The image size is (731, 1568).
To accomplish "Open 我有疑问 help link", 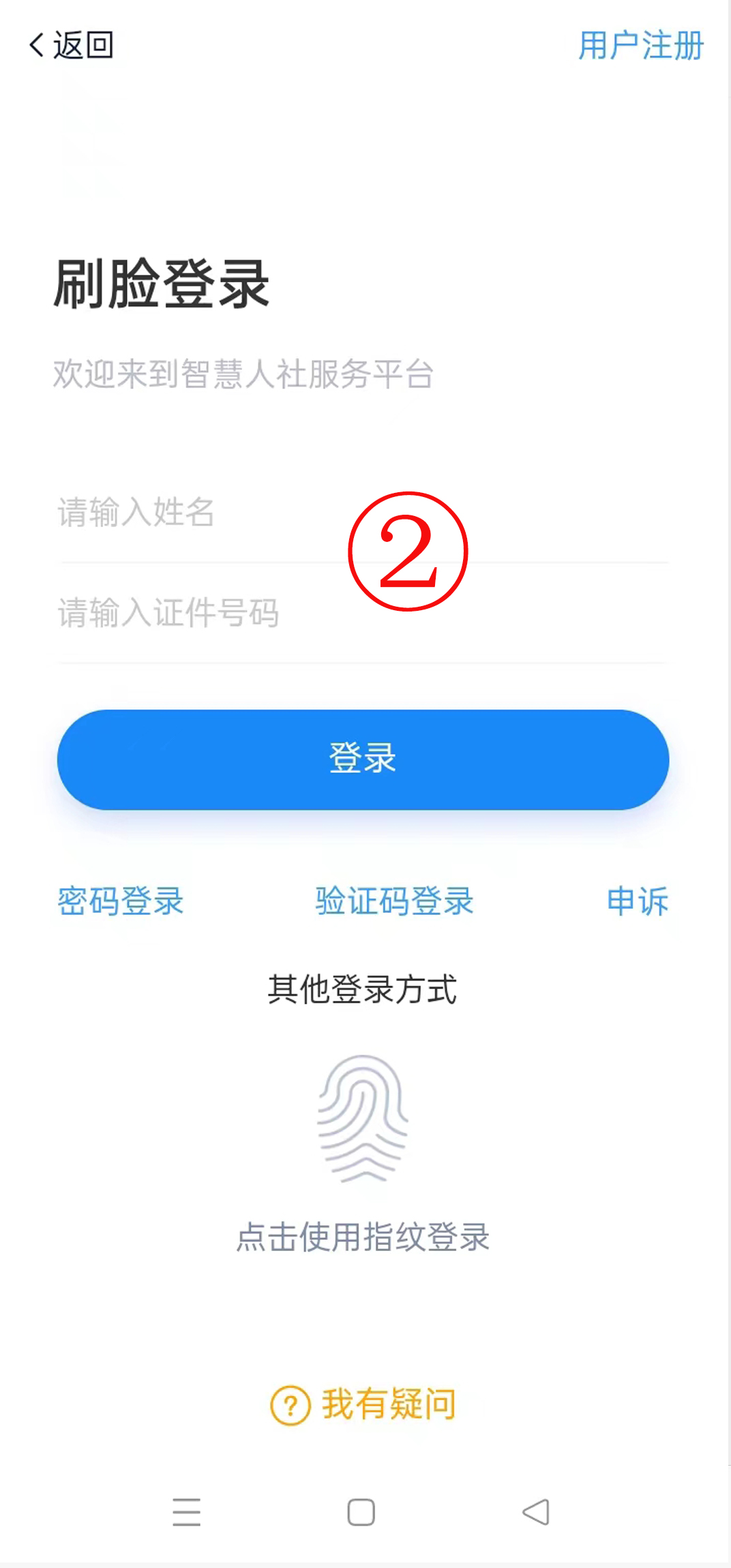I will click(363, 1404).
